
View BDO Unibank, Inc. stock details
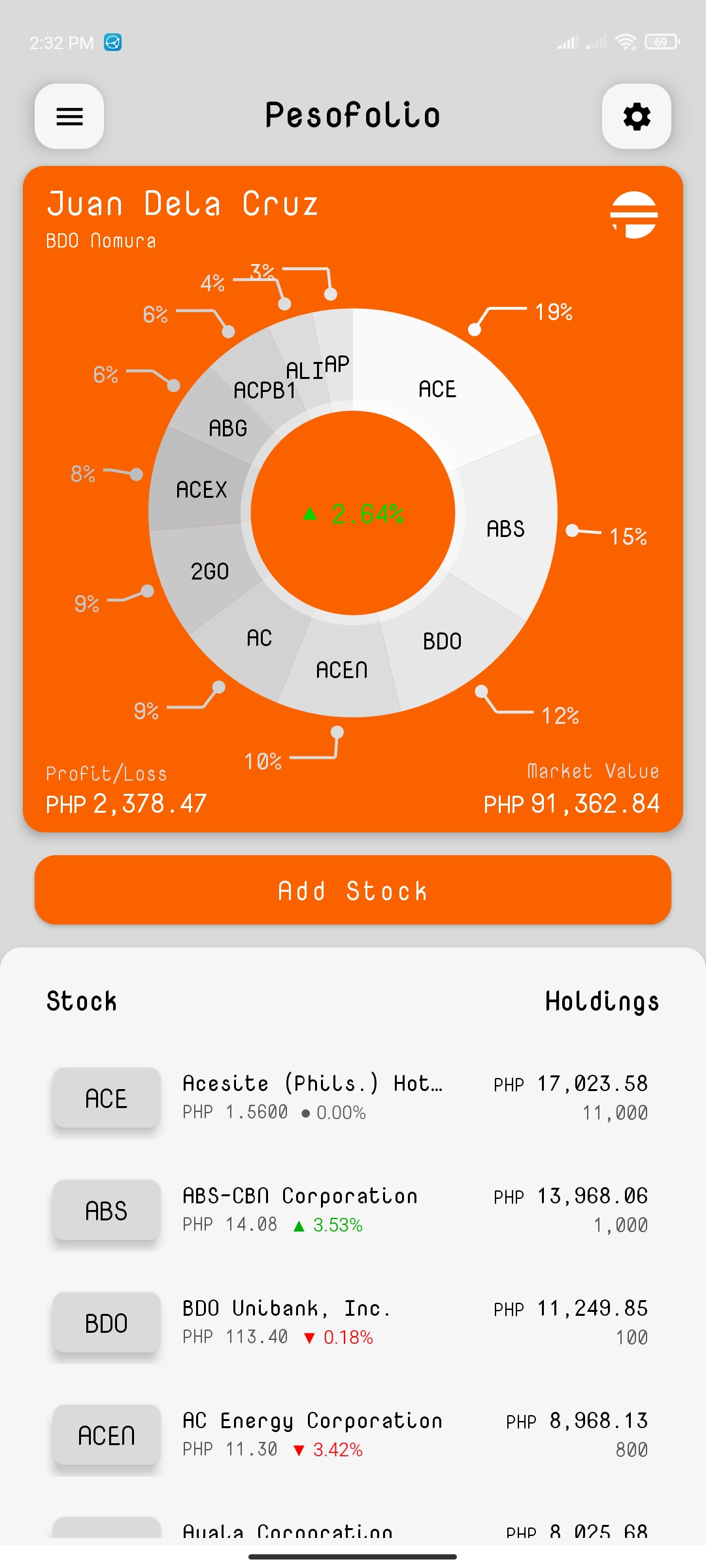[353, 1322]
